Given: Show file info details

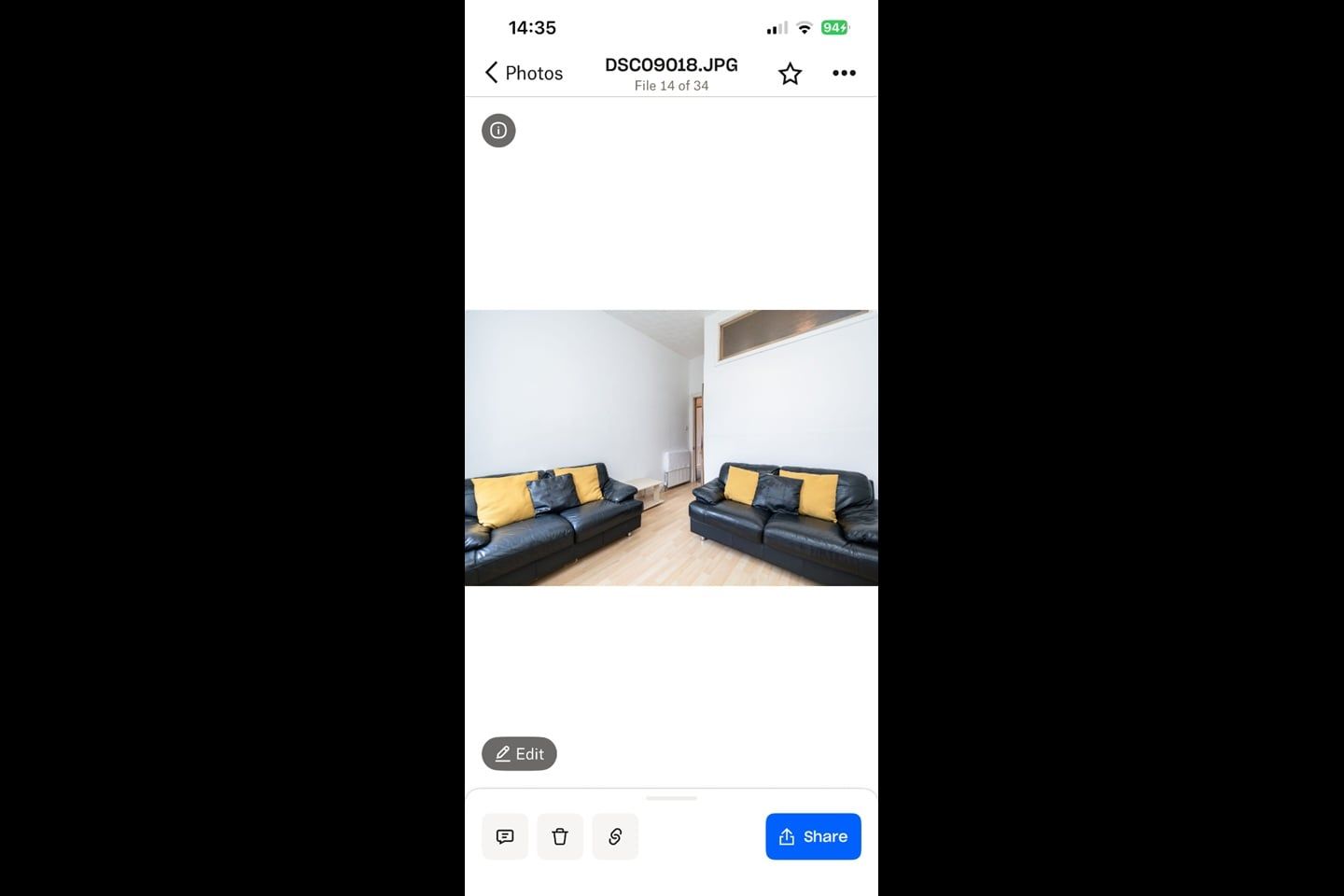Looking at the screenshot, I should coord(498,131).
